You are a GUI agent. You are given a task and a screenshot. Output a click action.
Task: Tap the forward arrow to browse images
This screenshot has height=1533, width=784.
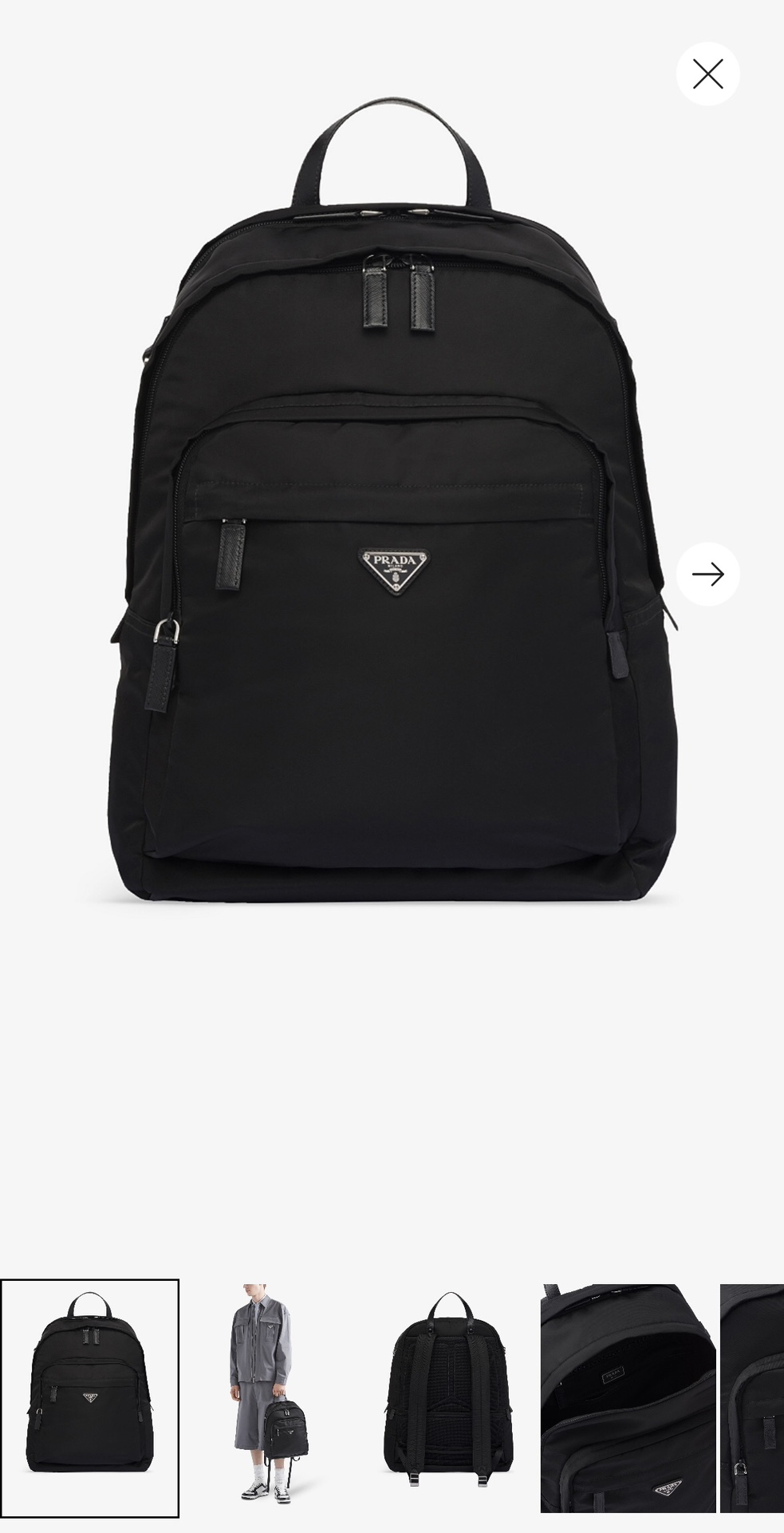pos(708,571)
